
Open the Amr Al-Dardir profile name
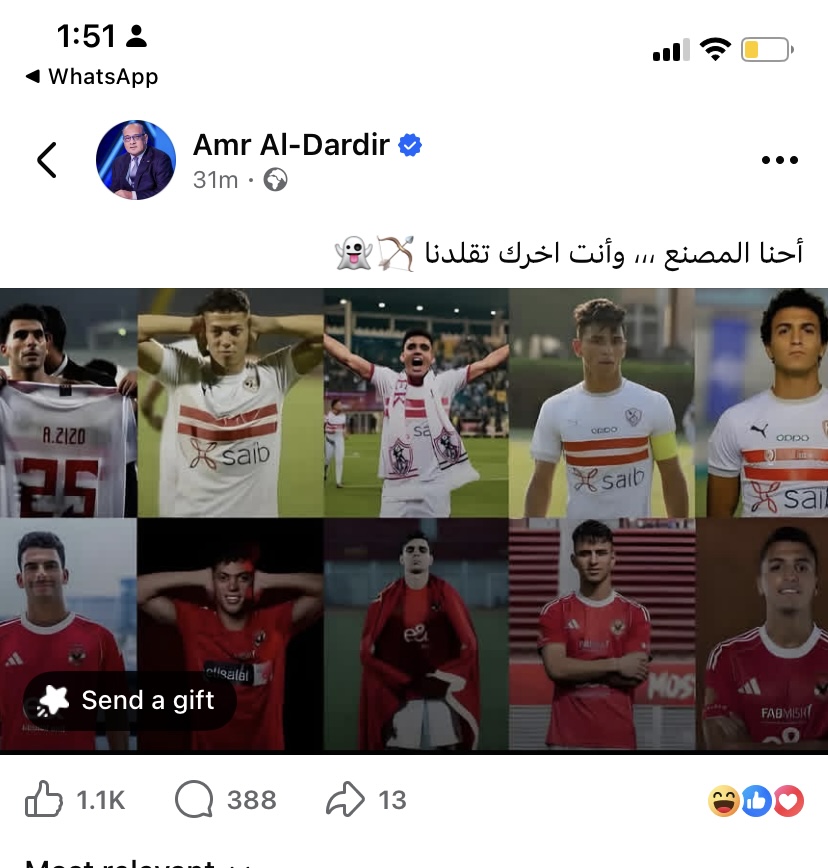pyautogui.click(x=292, y=145)
